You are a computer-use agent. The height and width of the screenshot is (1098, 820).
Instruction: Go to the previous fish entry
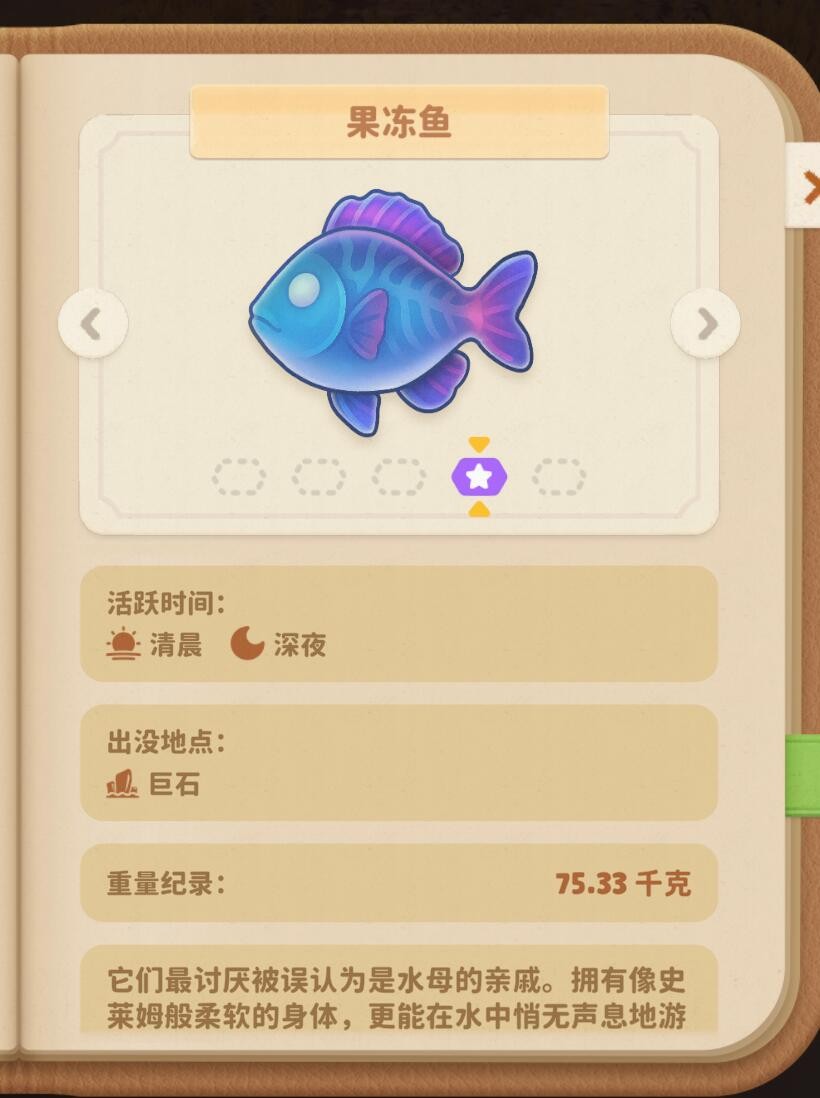92,324
